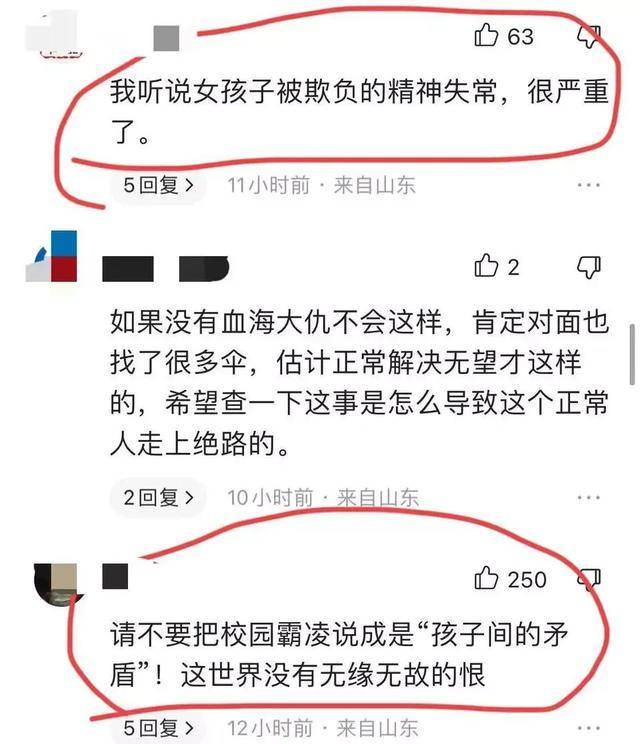This screenshot has height=744, width=640.
Task: Open the avatar of the 校园霸凌 commenter
Action: (x=55, y=582)
